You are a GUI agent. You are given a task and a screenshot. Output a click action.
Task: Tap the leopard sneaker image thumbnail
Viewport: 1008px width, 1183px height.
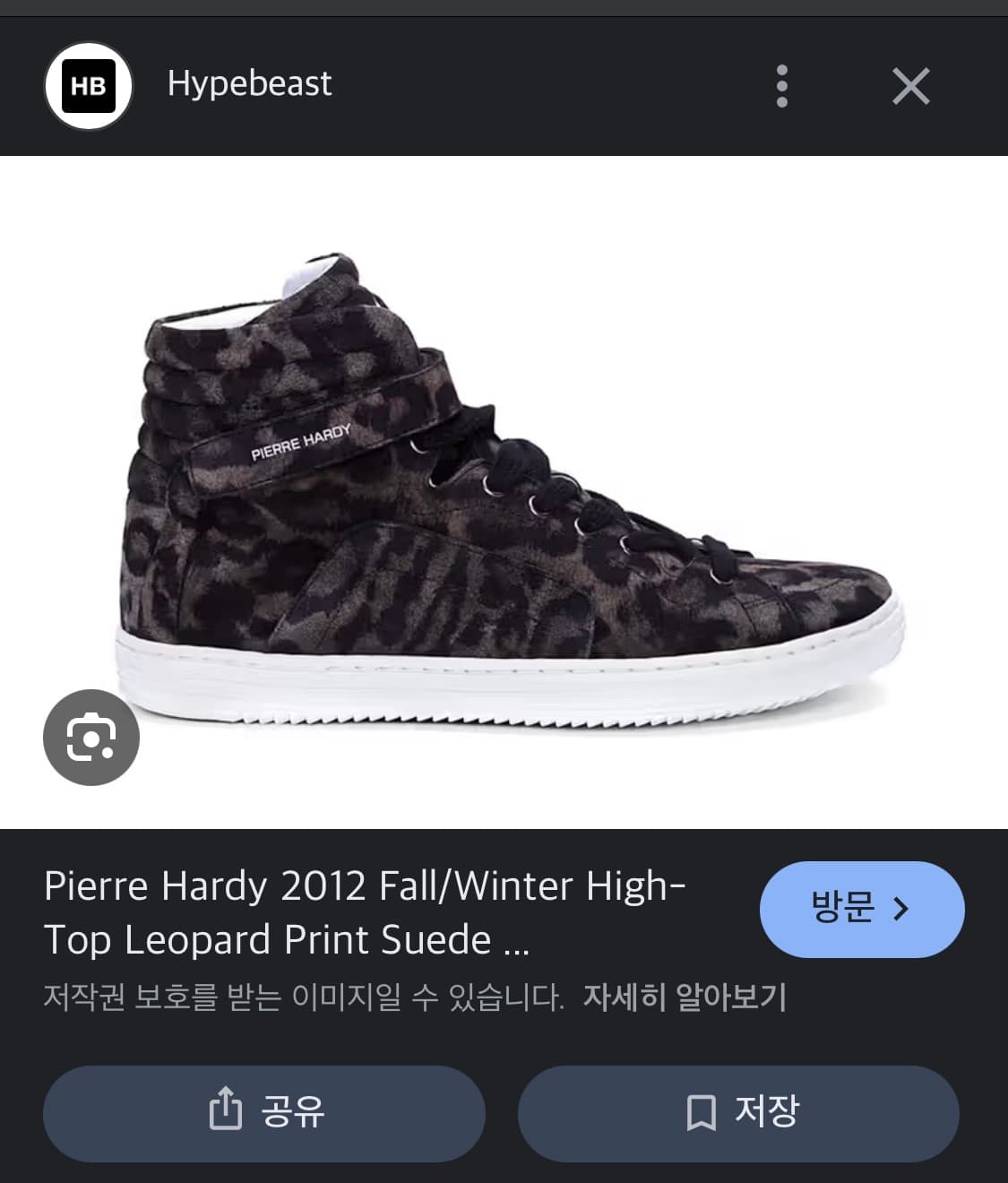pyautogui.click(x=502, y=493)
